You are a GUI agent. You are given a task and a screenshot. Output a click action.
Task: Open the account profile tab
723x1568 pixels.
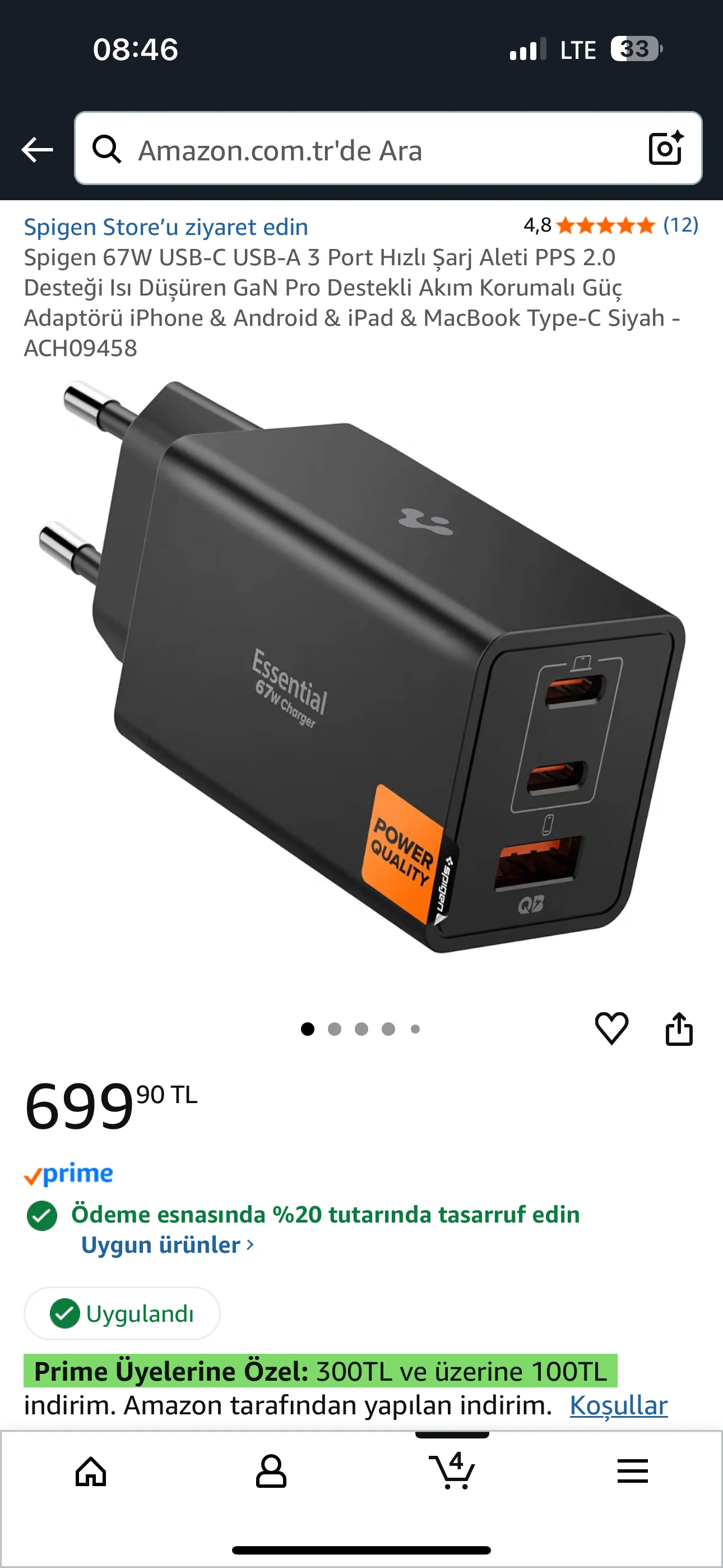(x=271, y=1472)
